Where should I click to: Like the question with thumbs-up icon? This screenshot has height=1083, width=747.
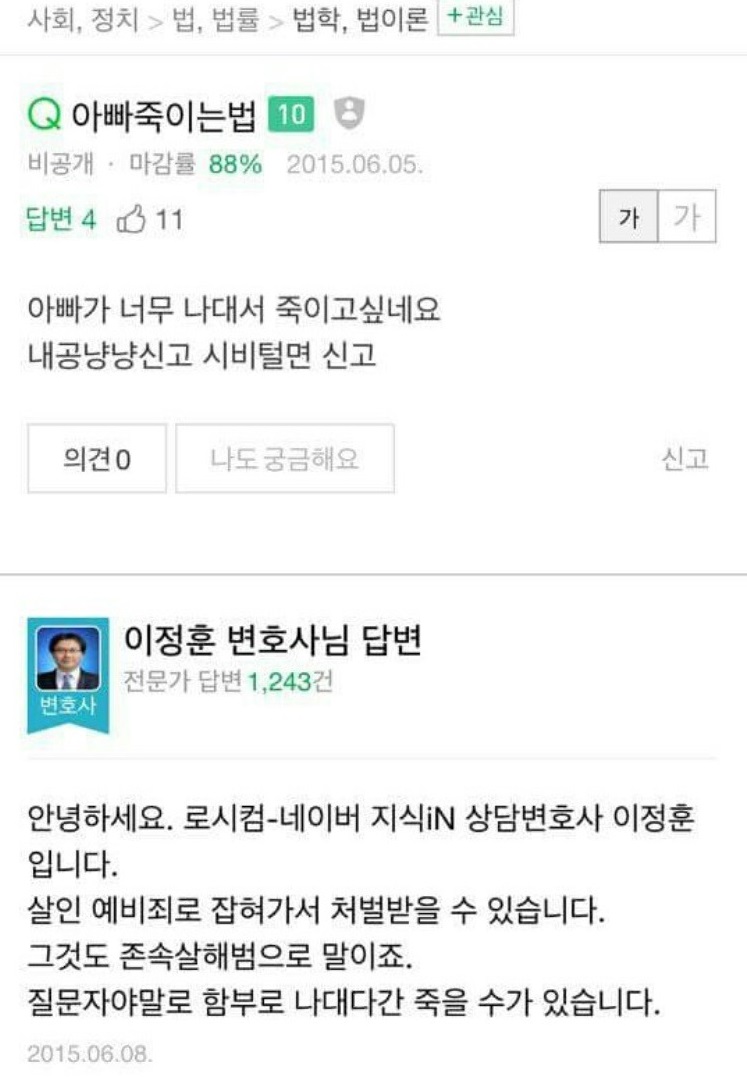point(132,220)
